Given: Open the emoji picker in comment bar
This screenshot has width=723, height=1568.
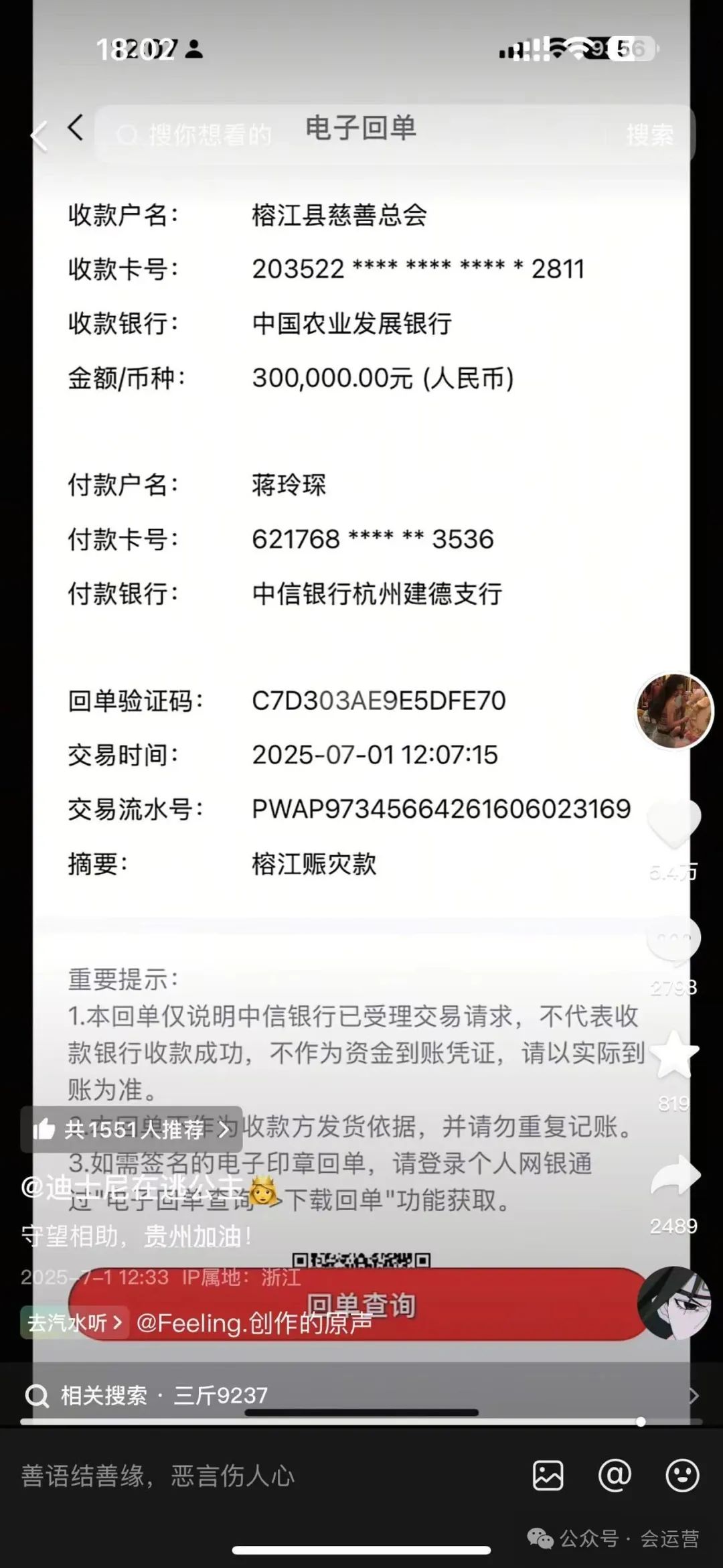Looking at the screenshot, I should [682, 1476].
